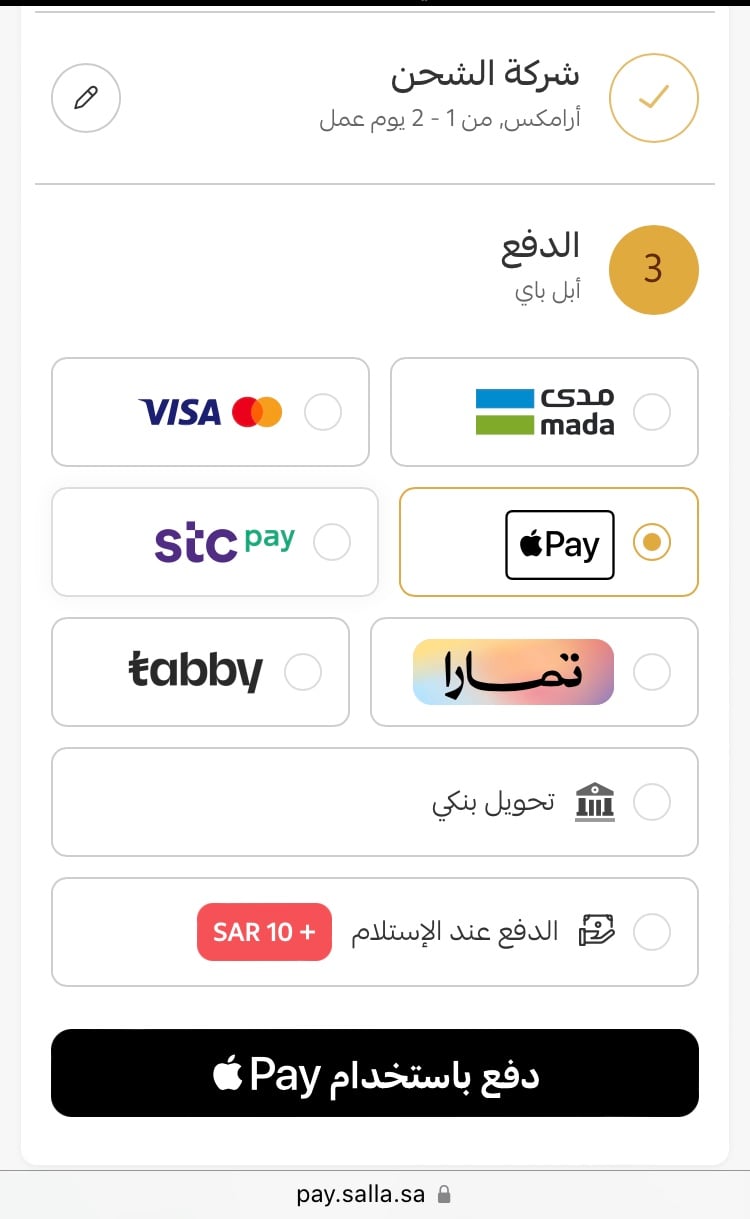Choose tabby as payment method
This screenshot has width=750, height=1219.
(x=303, y=672)
